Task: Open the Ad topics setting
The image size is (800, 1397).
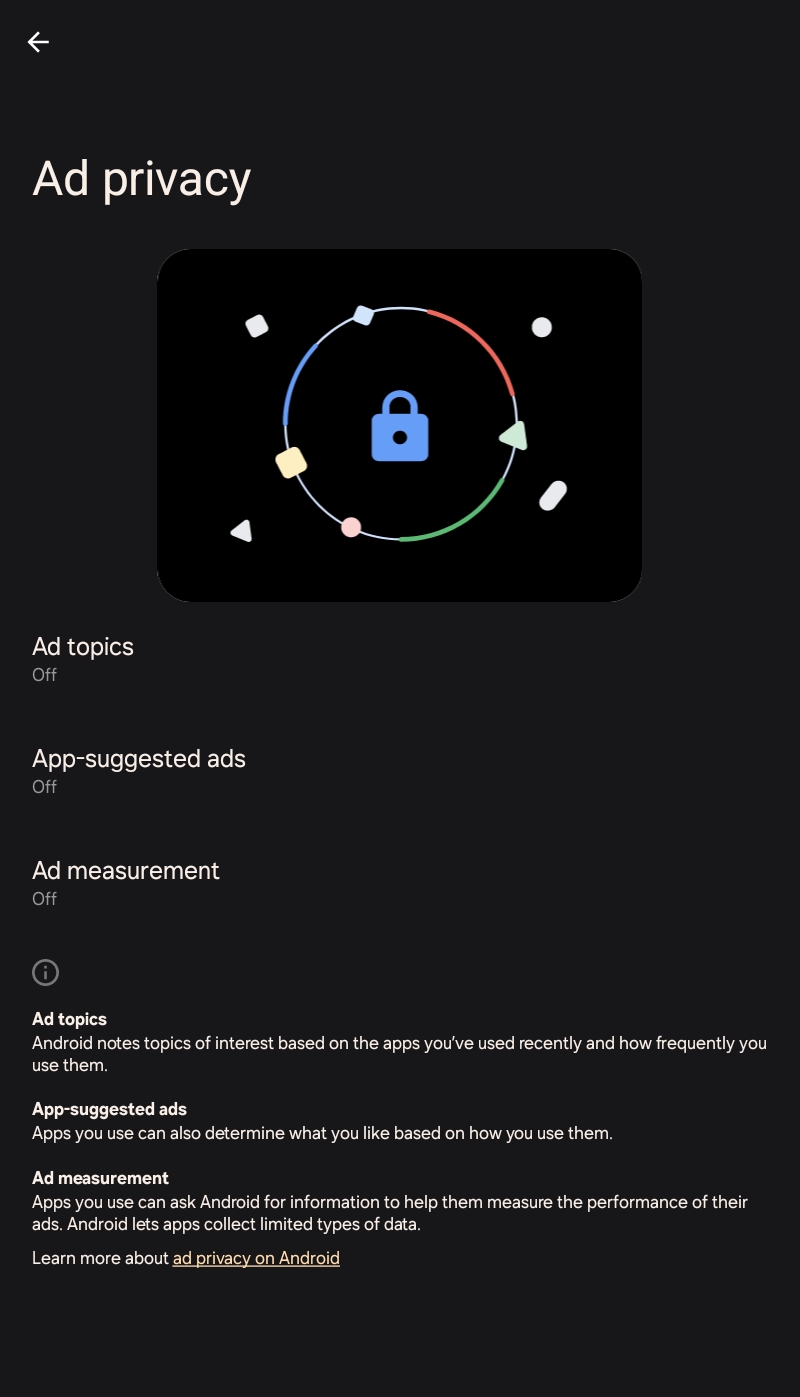Action: 400,659
